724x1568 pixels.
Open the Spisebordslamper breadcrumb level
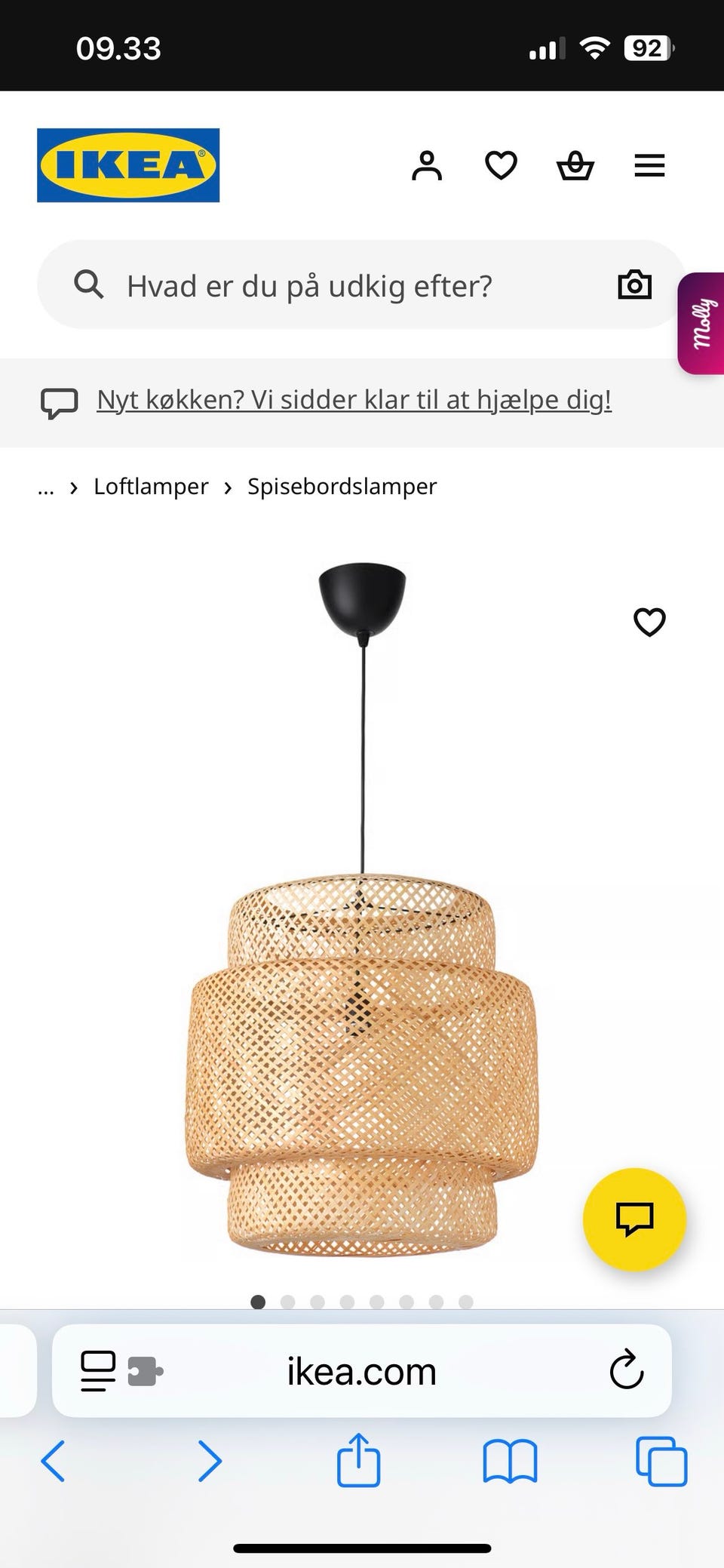click(x=341, y=487)
